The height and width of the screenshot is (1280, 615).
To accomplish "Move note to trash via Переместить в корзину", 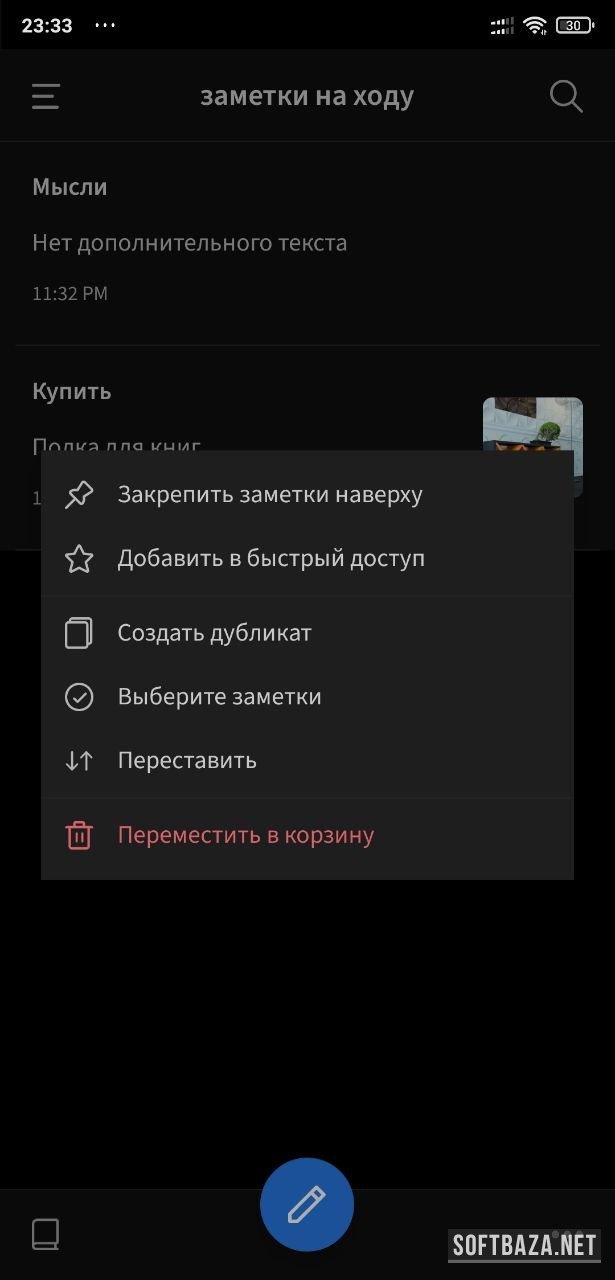I will coord(245,835).
